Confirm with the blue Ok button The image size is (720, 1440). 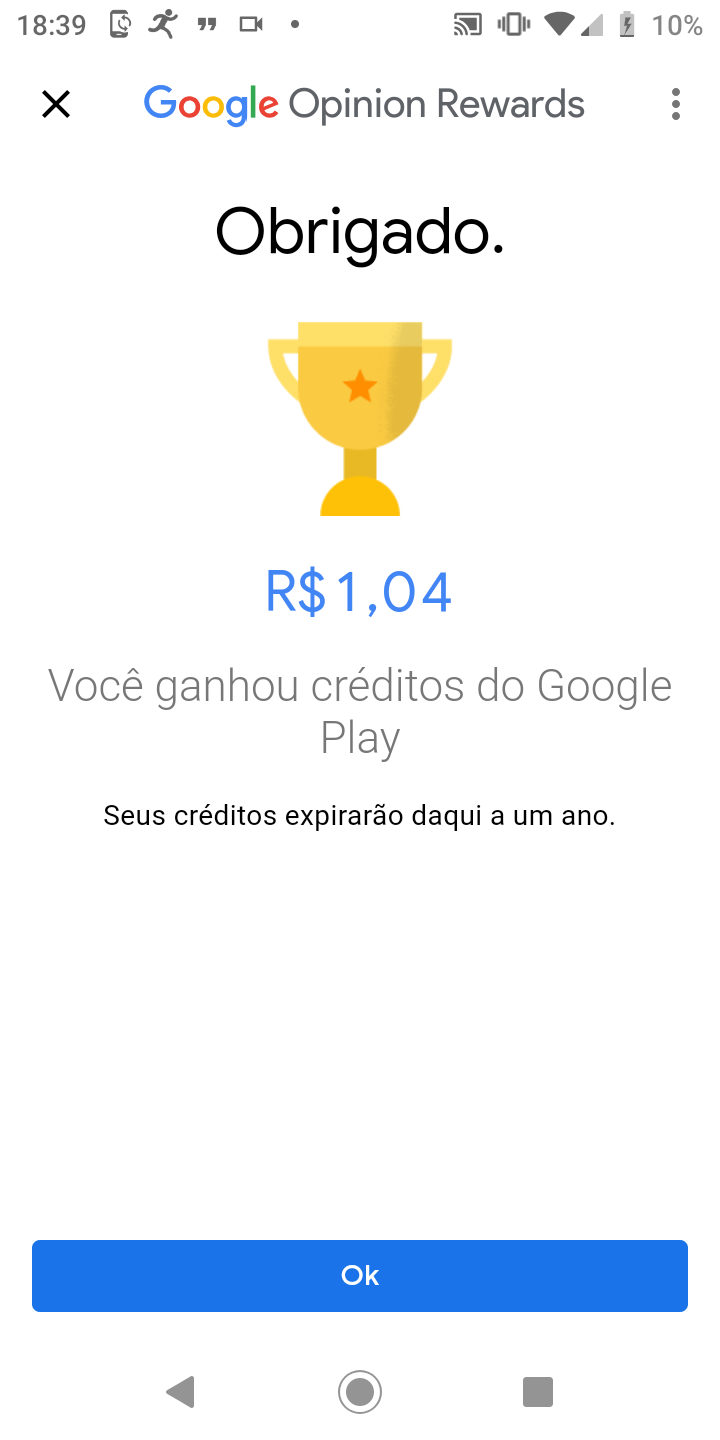[360, 1275]
